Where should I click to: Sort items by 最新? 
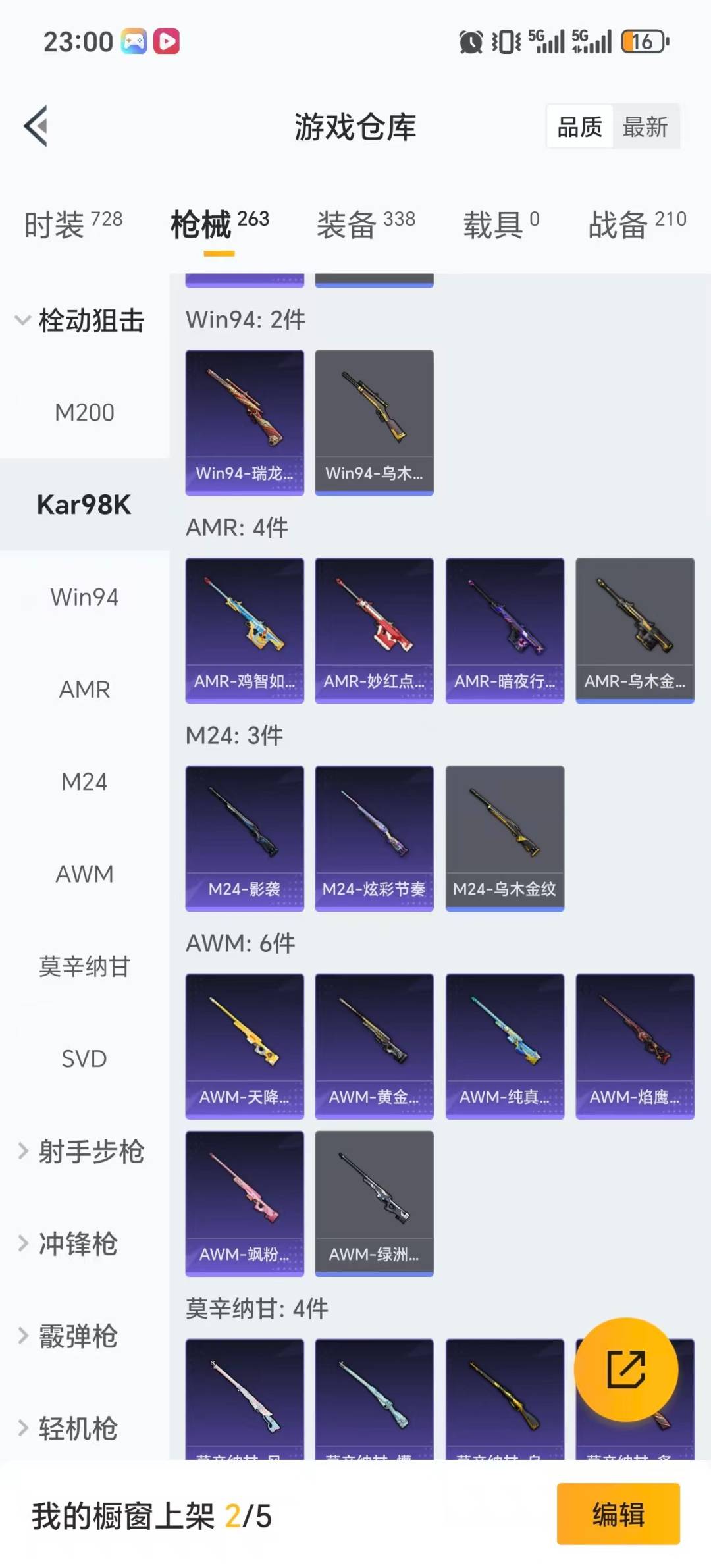click(x=645, y=126)
